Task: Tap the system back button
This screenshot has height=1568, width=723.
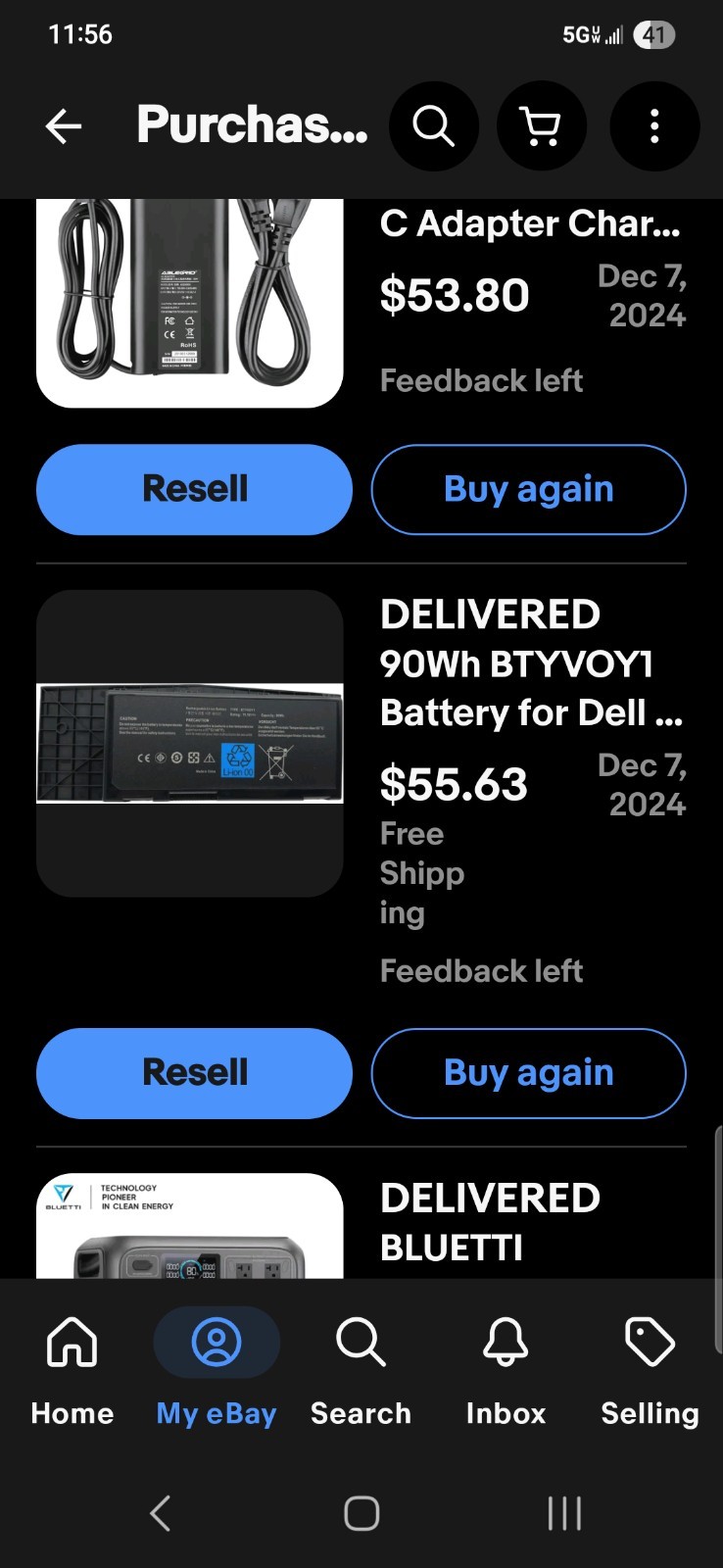Action: [161, 1513]
